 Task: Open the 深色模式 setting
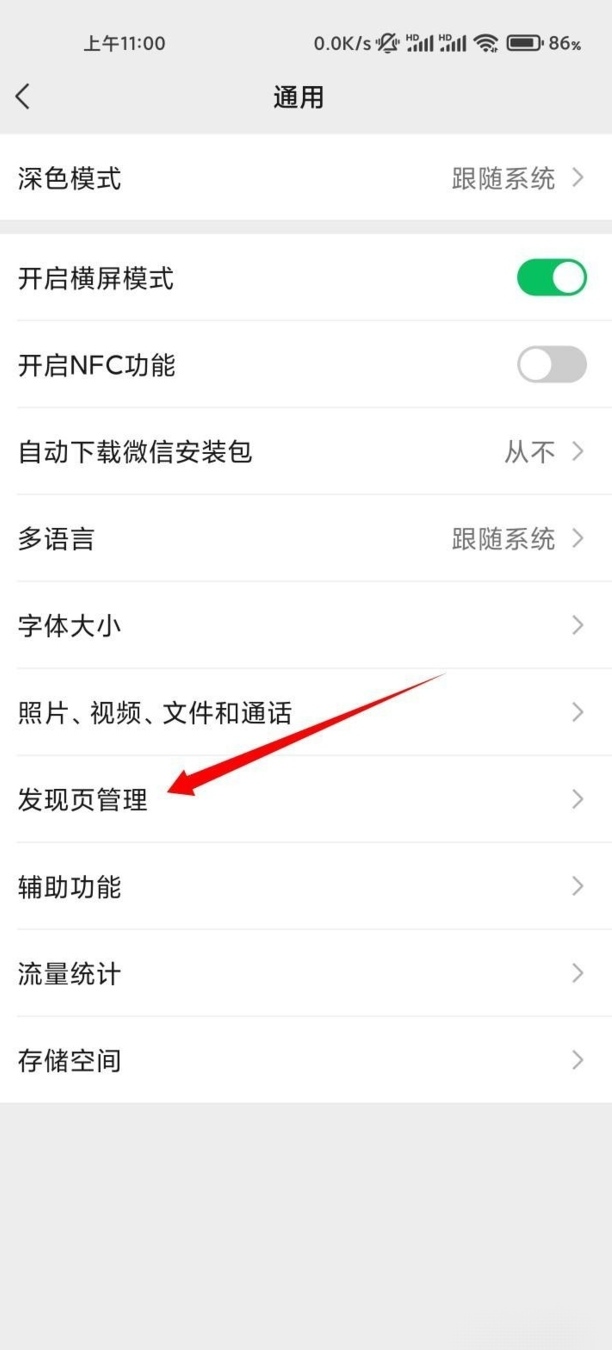(306, 179)
